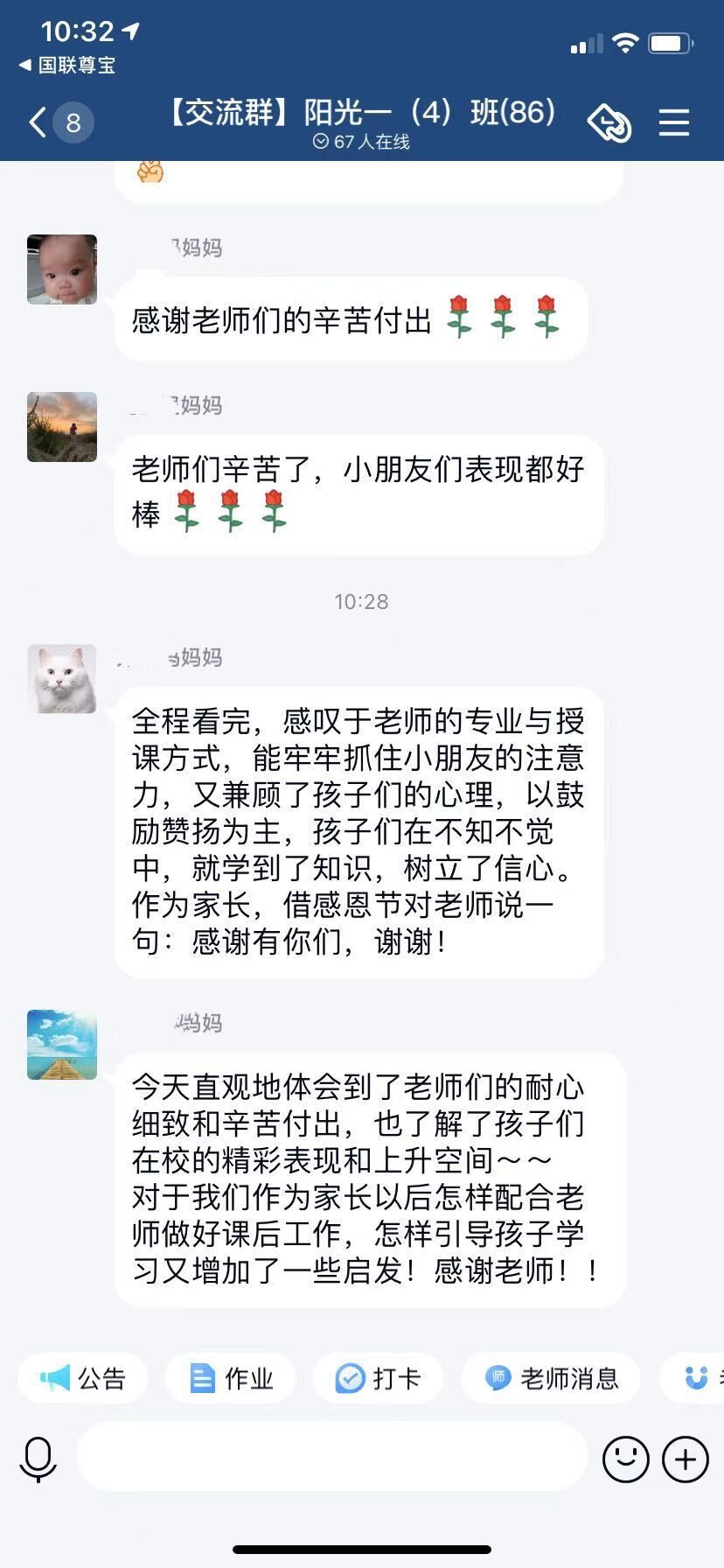View the white cat avatar's profile
Screen dimensions: 724x1568
(62, 679)
